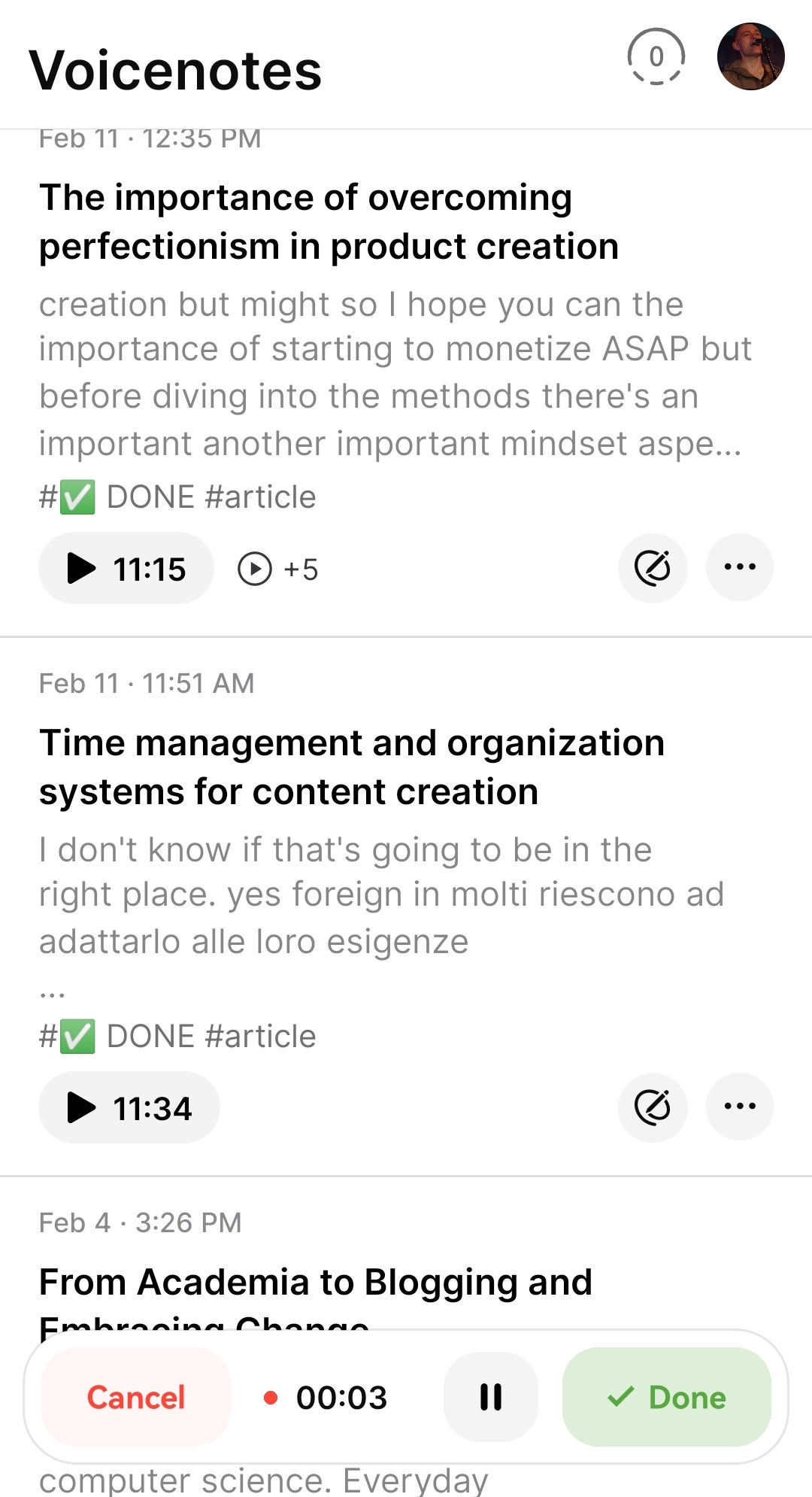The height and width of the screenshot is (1497, 812).
Task: Play the 11:34 time management voicenote
Action: pos(129,1107)
